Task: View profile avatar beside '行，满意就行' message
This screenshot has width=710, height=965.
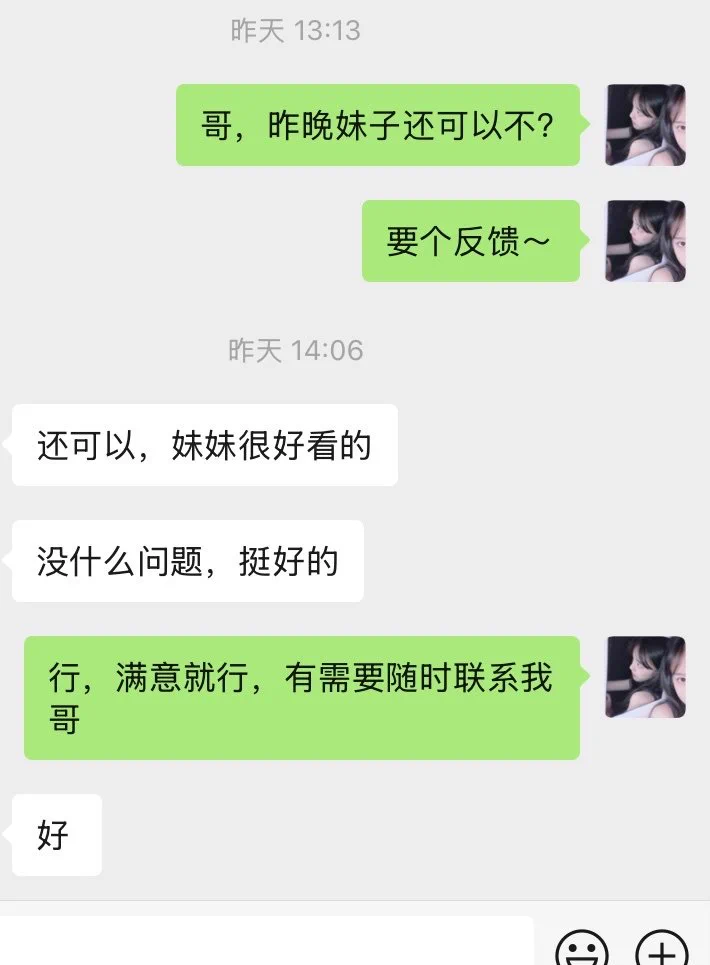Action: click(x=645, y=677)
